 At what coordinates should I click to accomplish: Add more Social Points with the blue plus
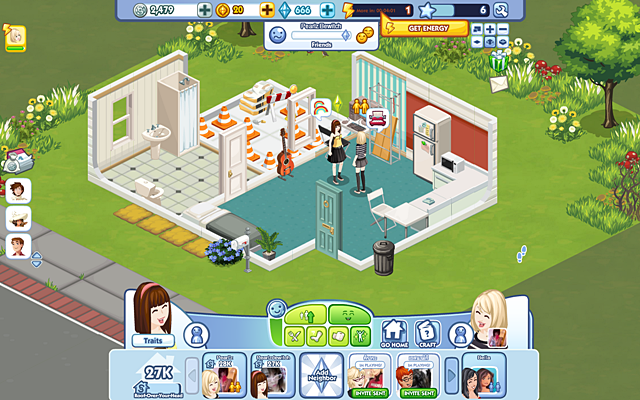327,10
